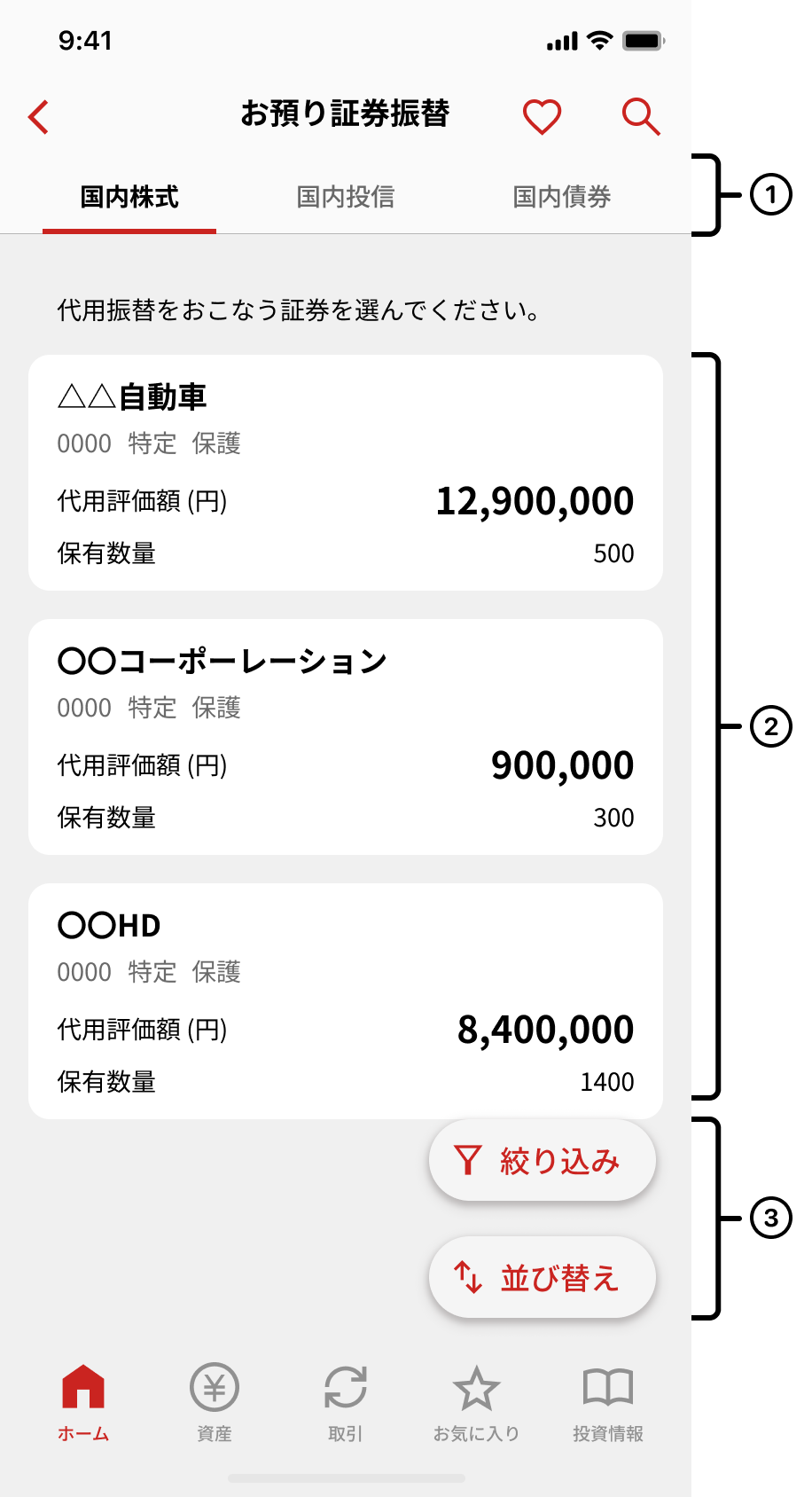Viewport: 812px width, 1497px height.
Task: Go to the ホーム tab
Action: (x=83, y=1403)
